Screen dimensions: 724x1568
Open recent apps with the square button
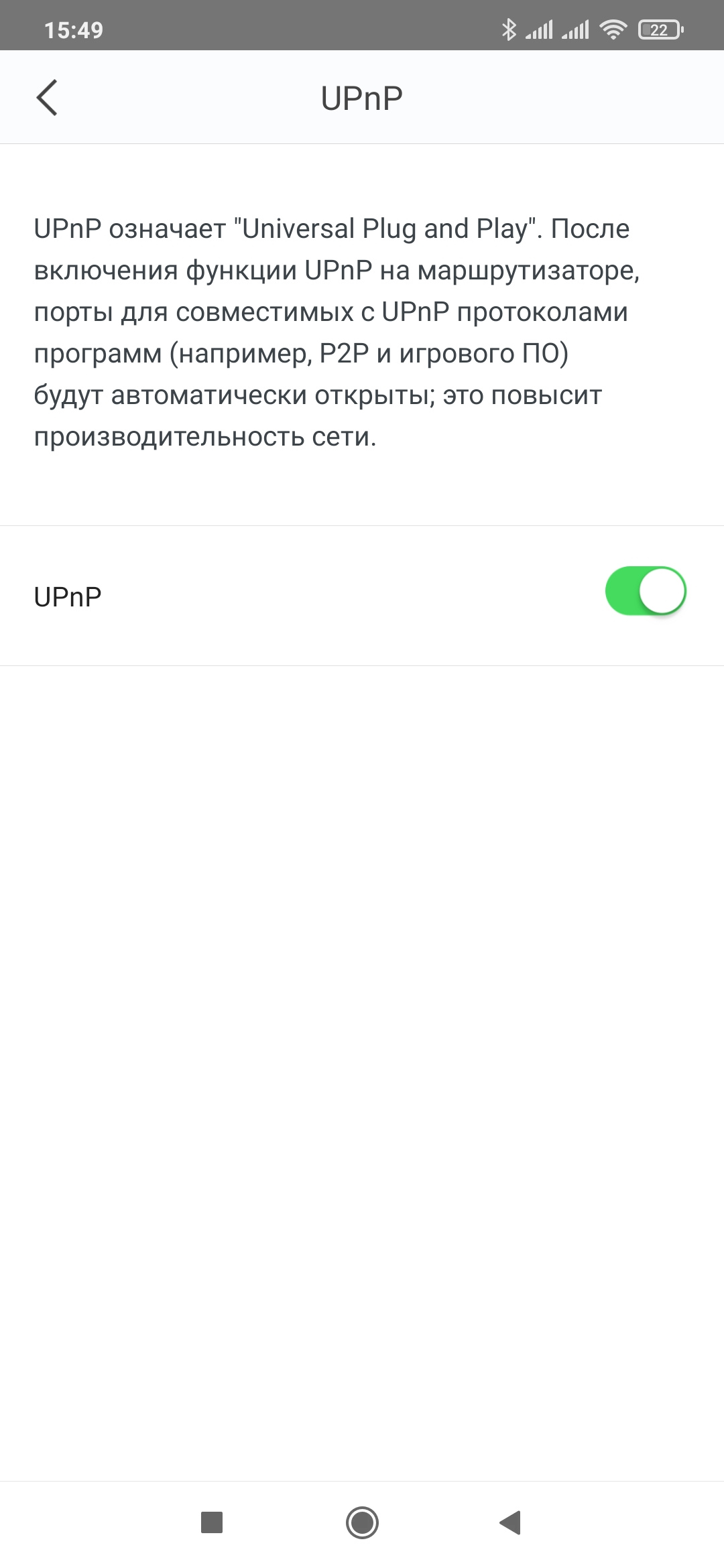[x=212, y=1522]
